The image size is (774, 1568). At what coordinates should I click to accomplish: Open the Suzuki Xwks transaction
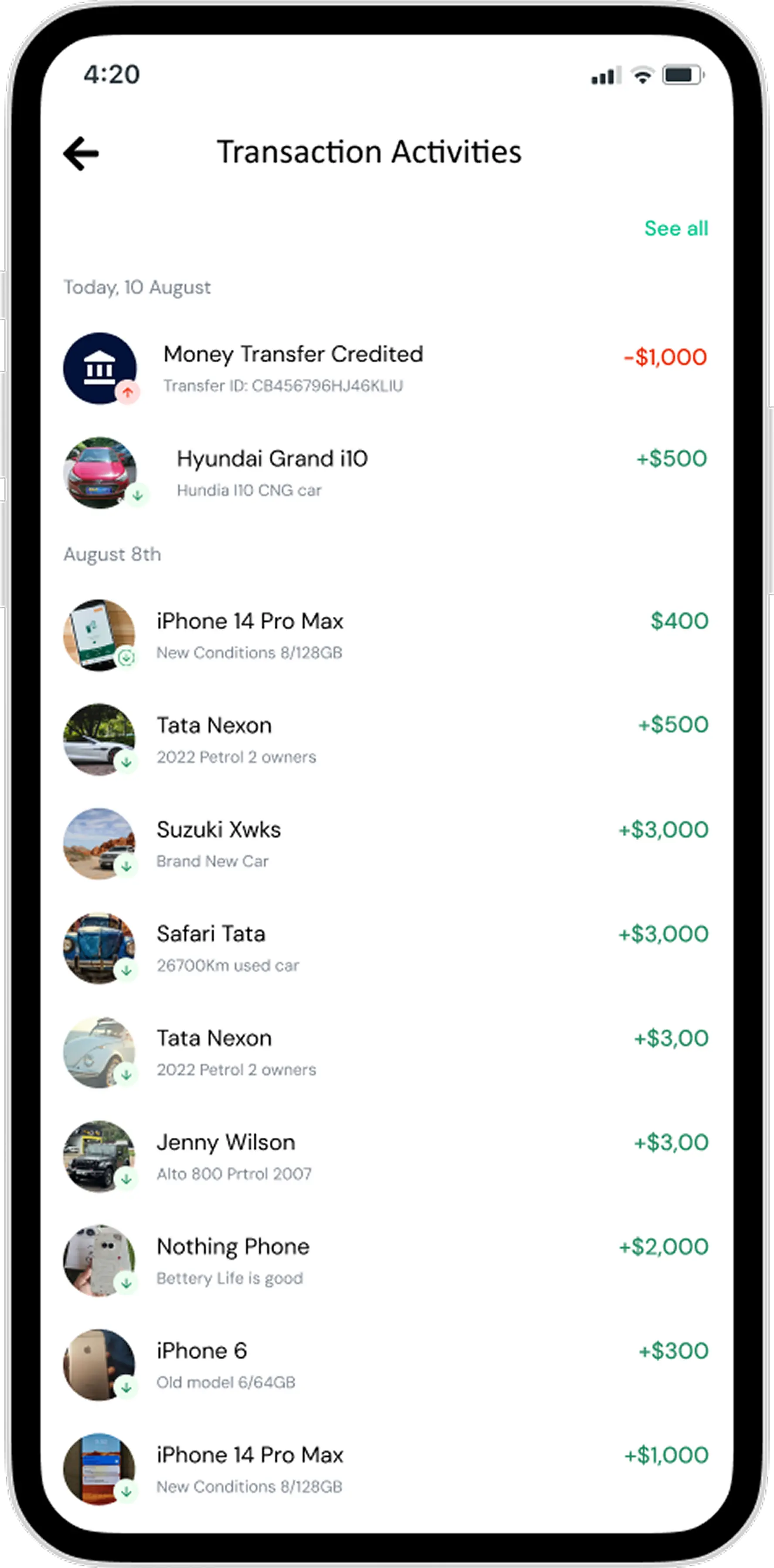coord(219,843)
